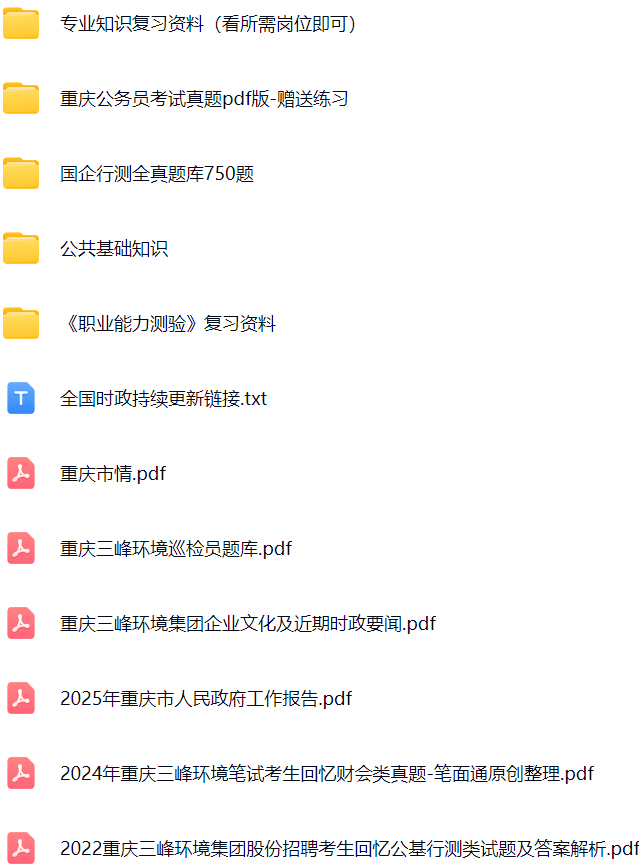Open the file 全国时政持续更新链接.txt
Viewport: 639px width, 867px height.
(x=163, y=399)
